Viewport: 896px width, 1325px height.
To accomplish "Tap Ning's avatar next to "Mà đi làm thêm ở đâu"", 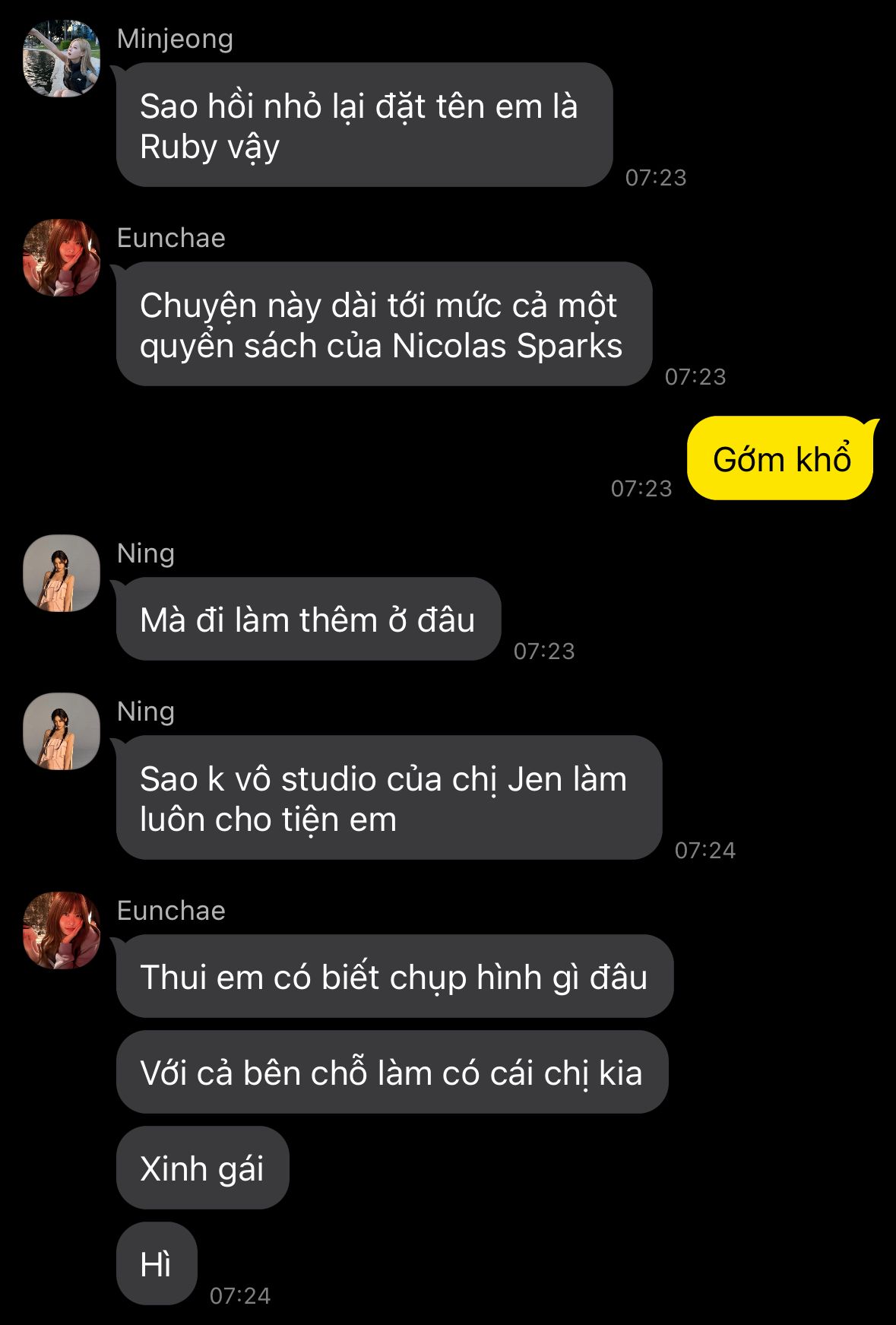I will [62, 573].
